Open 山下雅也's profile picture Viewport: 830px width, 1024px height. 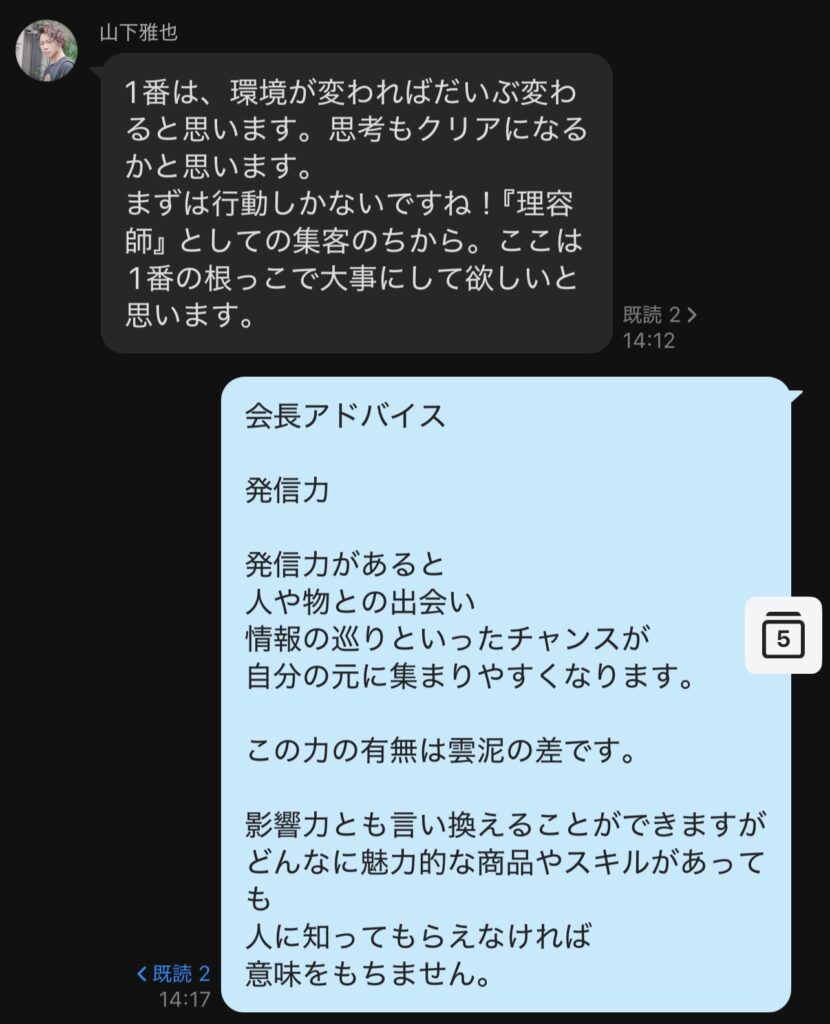click(x=46, y=50)
